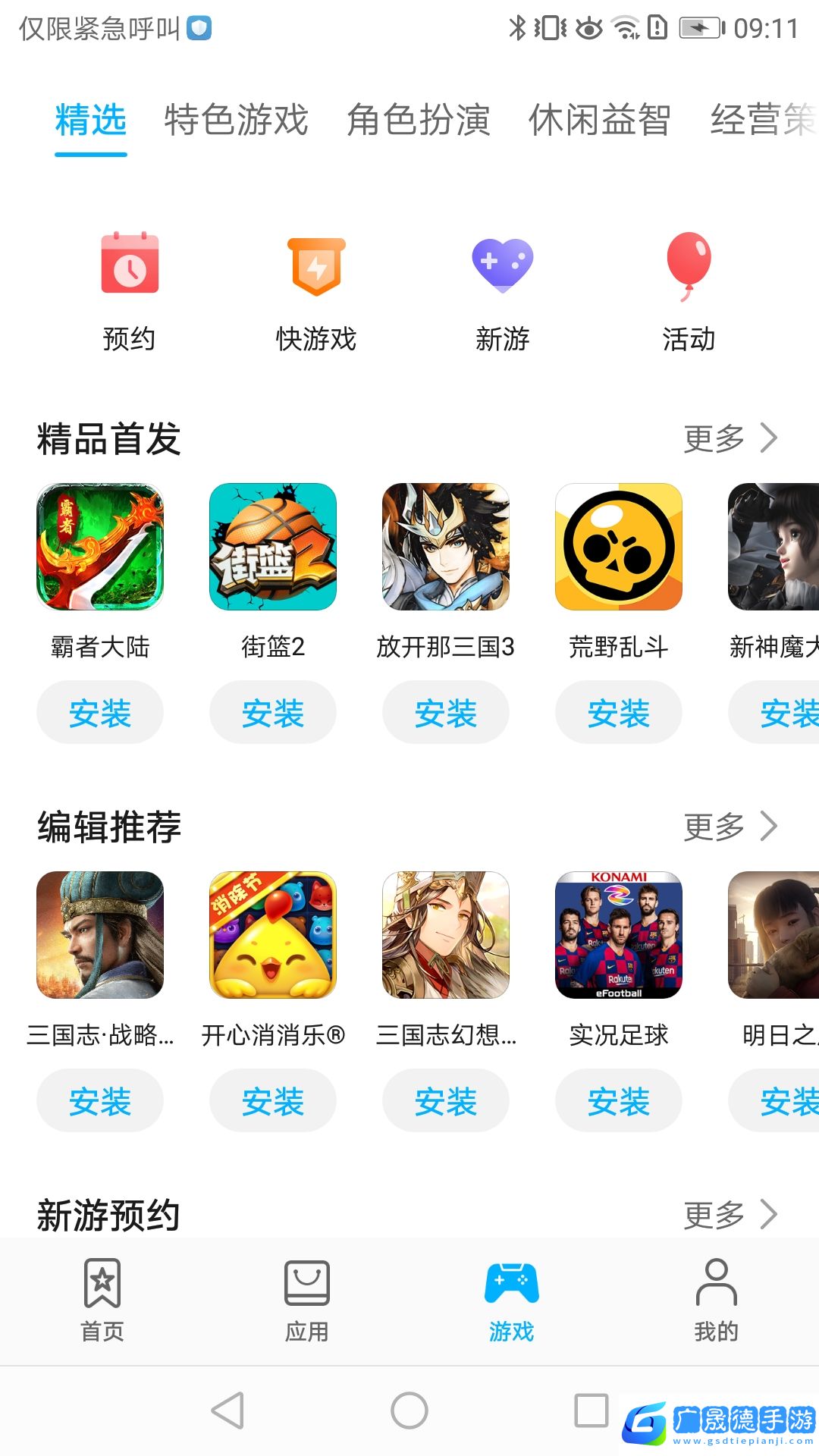Install 街篮2 game

click(x=273, y=713)
